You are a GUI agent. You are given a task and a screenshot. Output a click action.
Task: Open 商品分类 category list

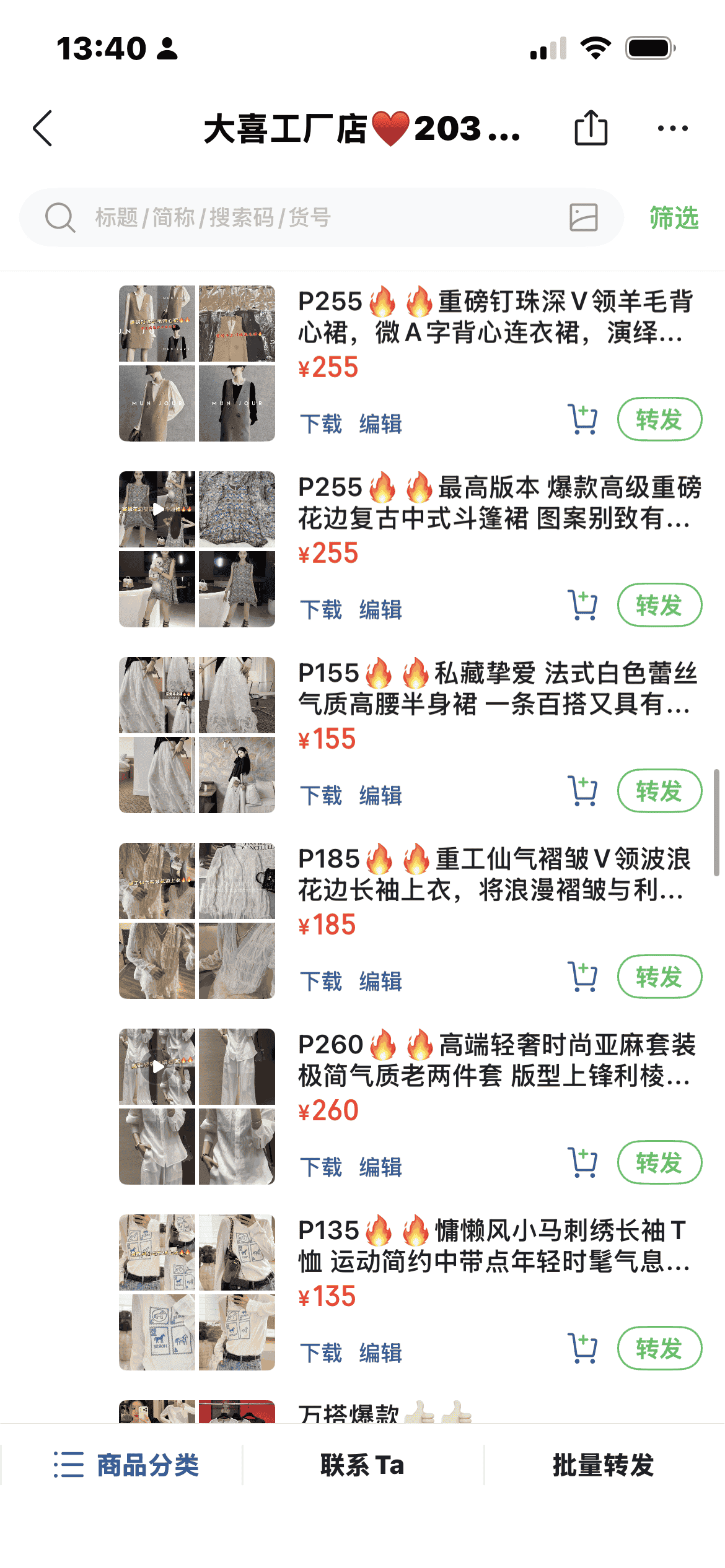click(x=126, y=1465)
